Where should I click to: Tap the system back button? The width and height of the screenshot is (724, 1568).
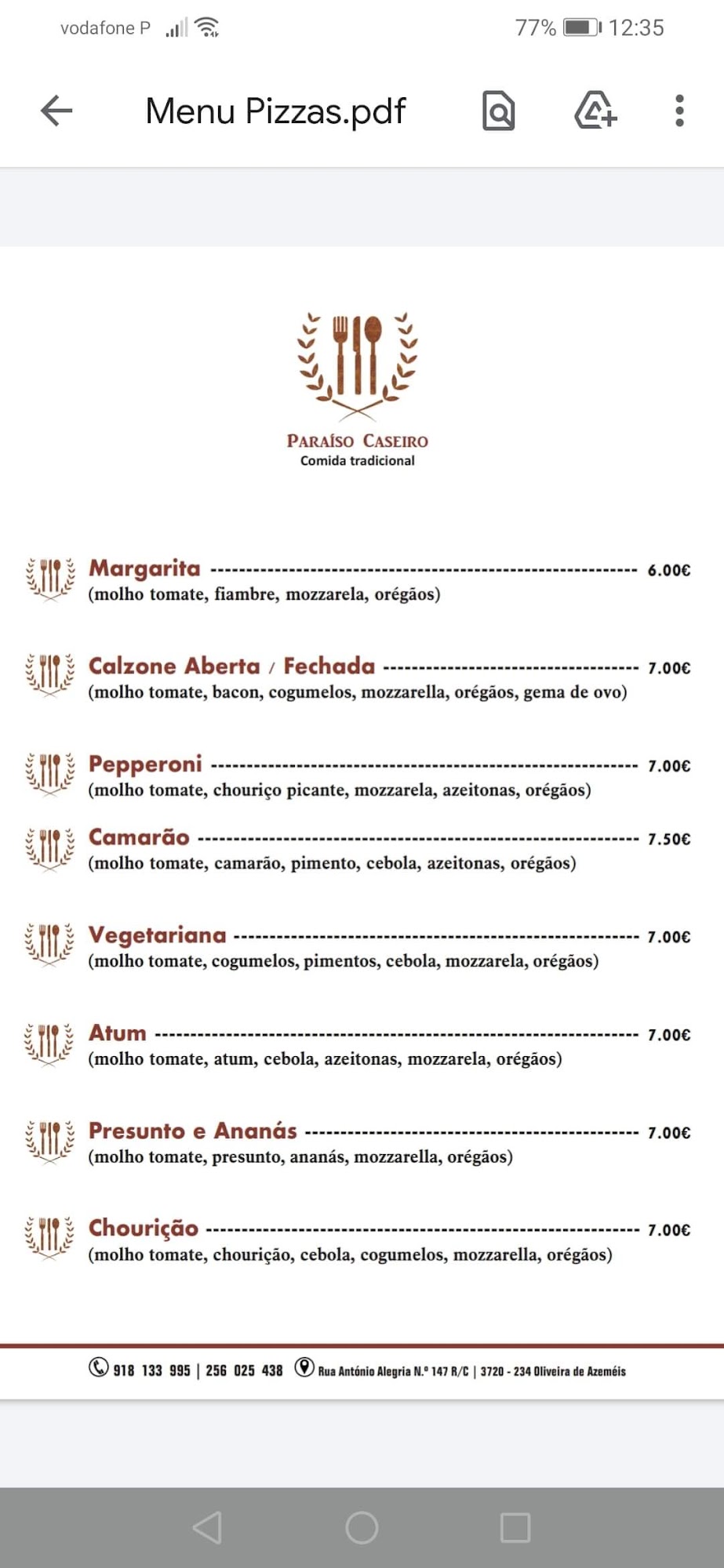(x=207, y=1527)
